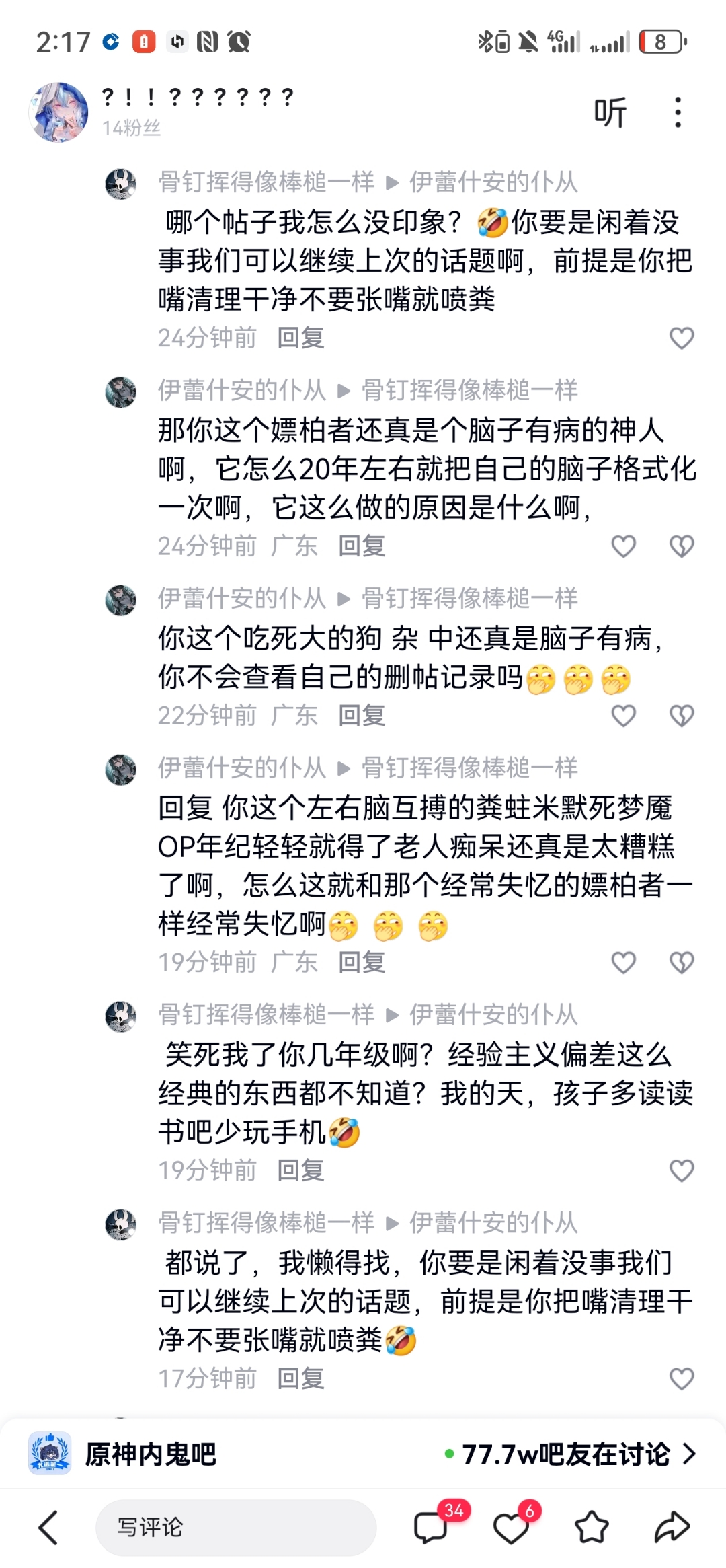Tap the 写评论 comment input field
This screenshot has width=726, height=1568.
point(235,1528)
